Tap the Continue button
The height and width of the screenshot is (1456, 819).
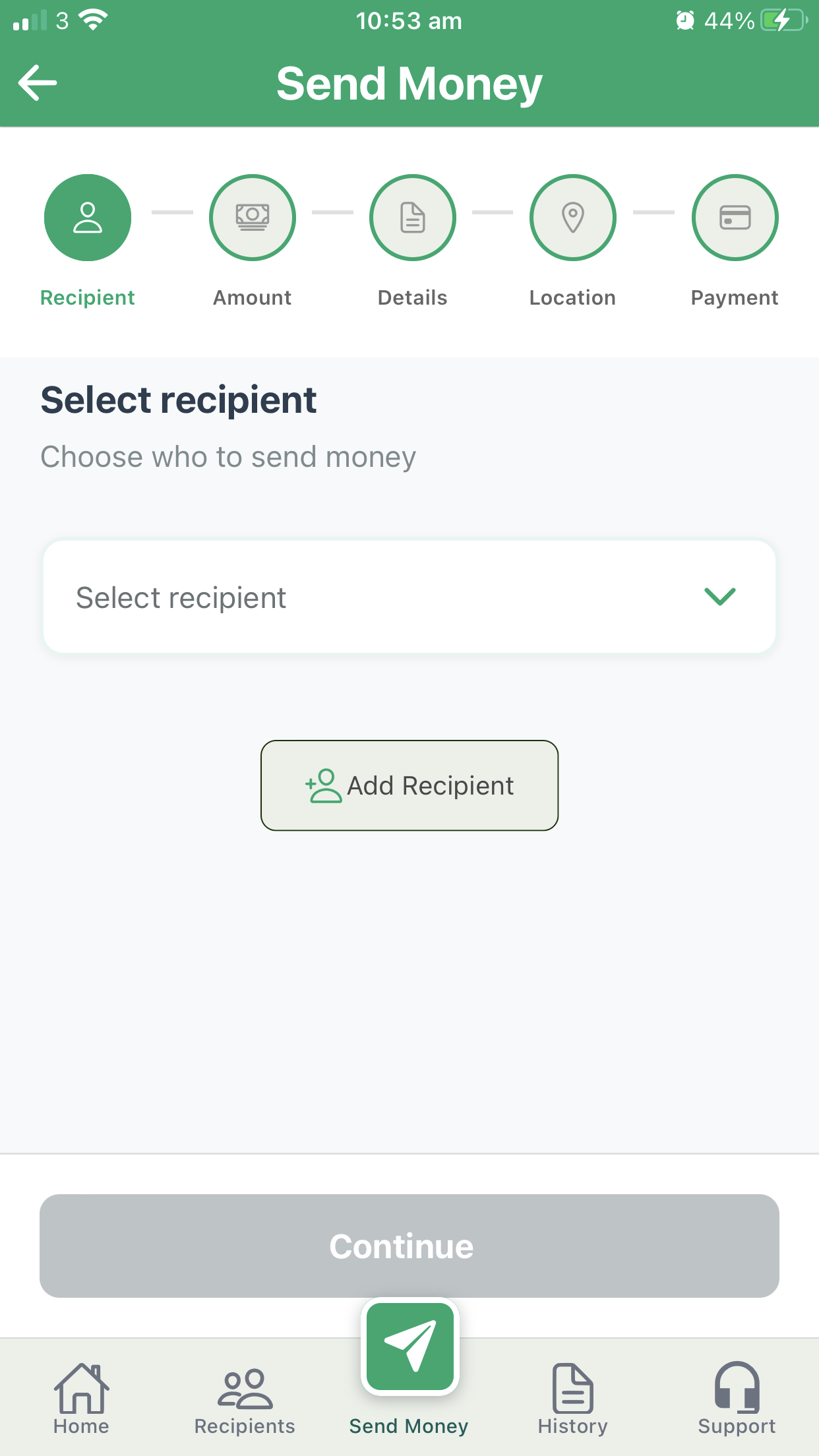point(409,1245)
